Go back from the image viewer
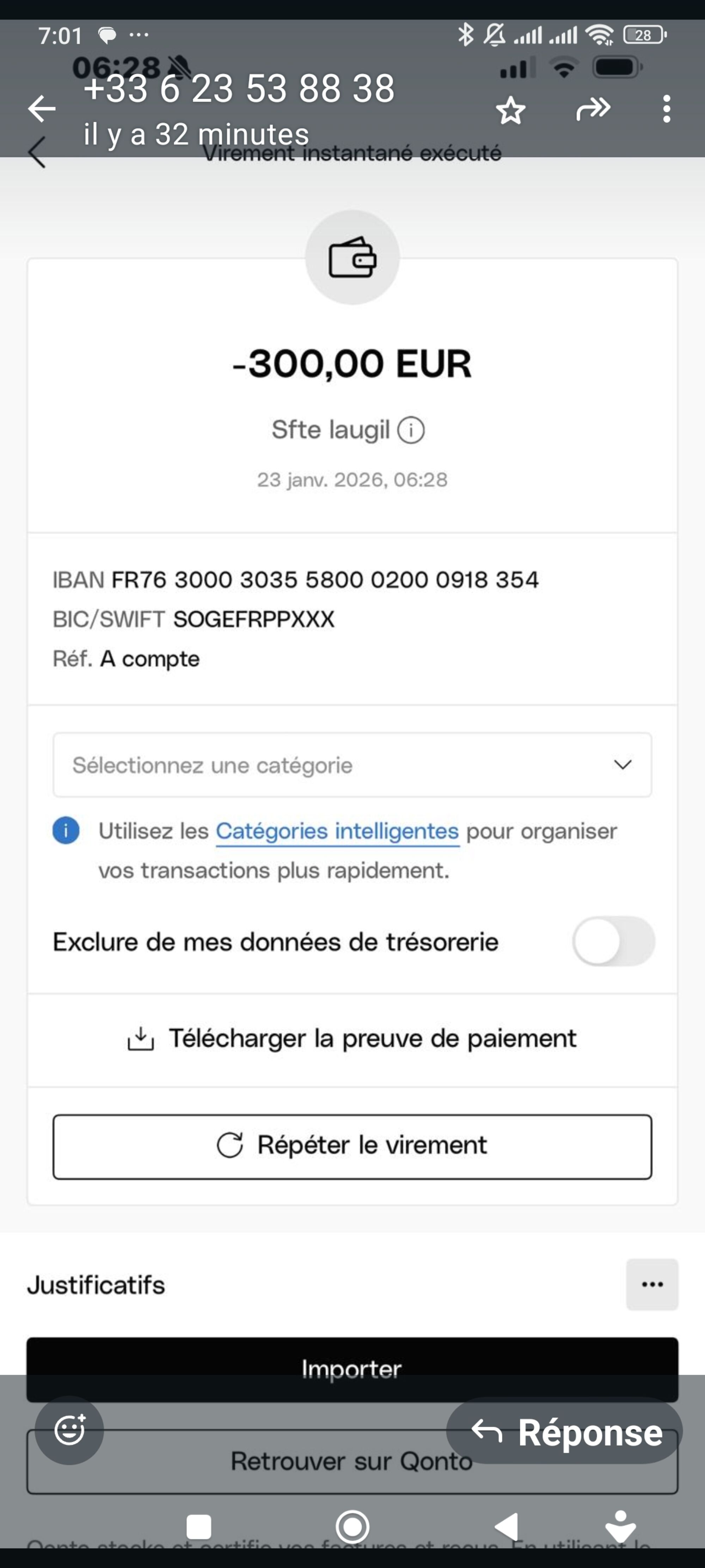The image size is (705, 1568). pyautogui.click(x=41, y=109)
